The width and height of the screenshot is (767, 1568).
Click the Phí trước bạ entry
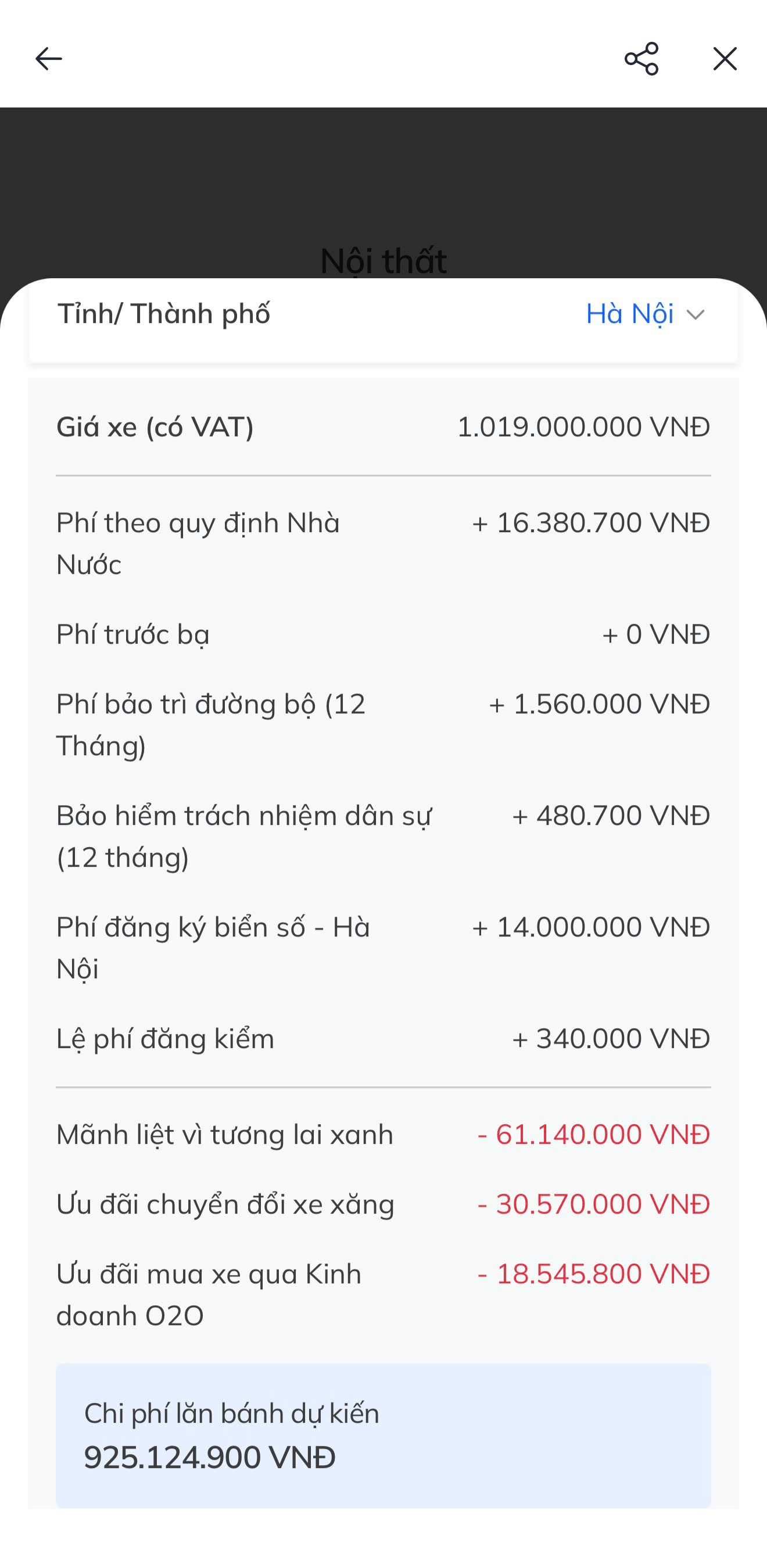[383, 634]
